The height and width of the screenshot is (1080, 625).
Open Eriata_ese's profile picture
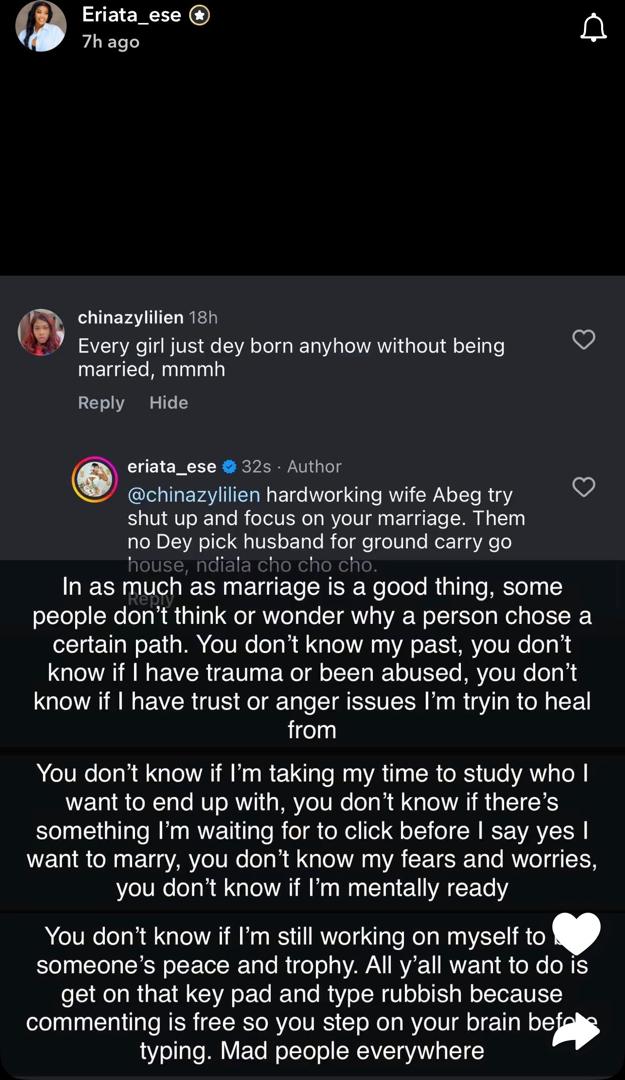point(41,27)
